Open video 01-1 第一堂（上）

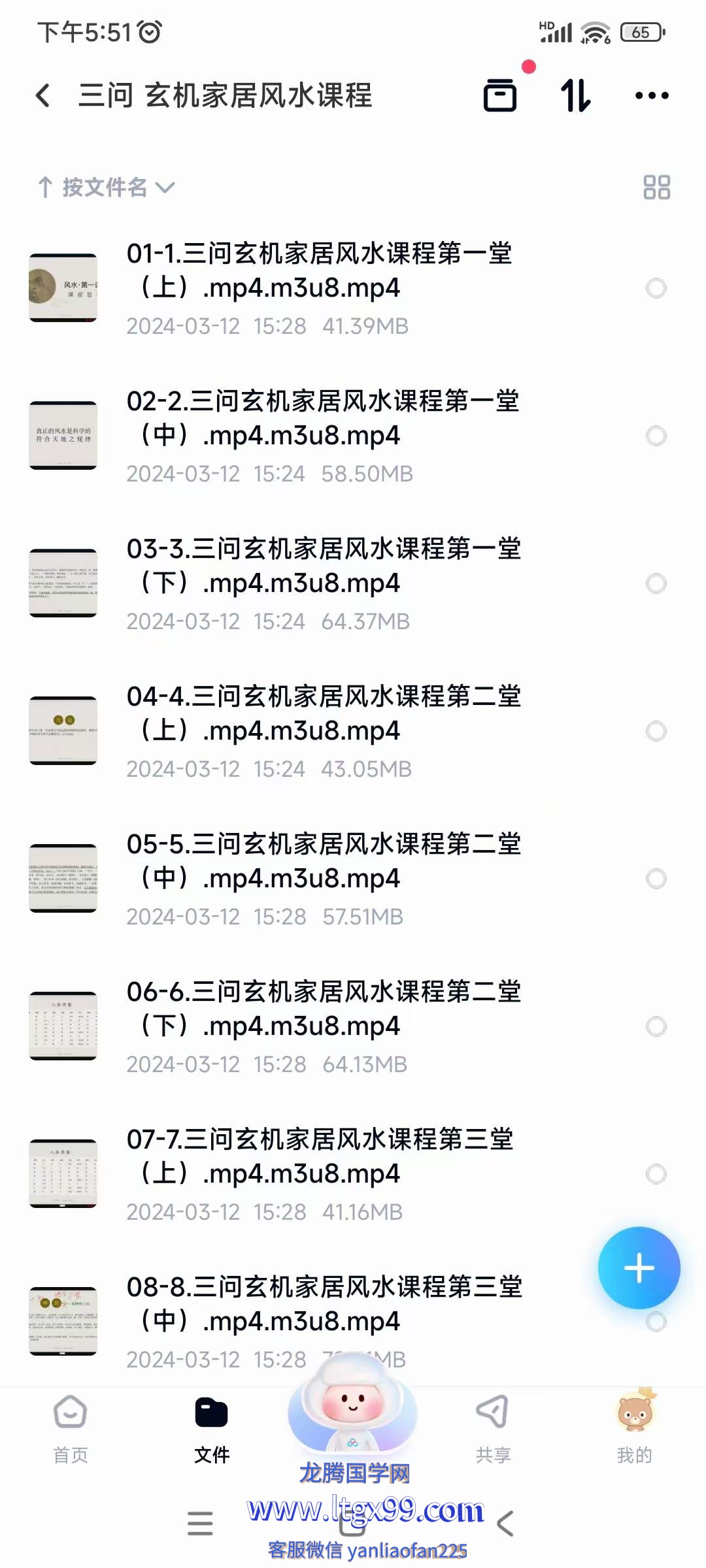pyautogui.click(x=320, y=270)
